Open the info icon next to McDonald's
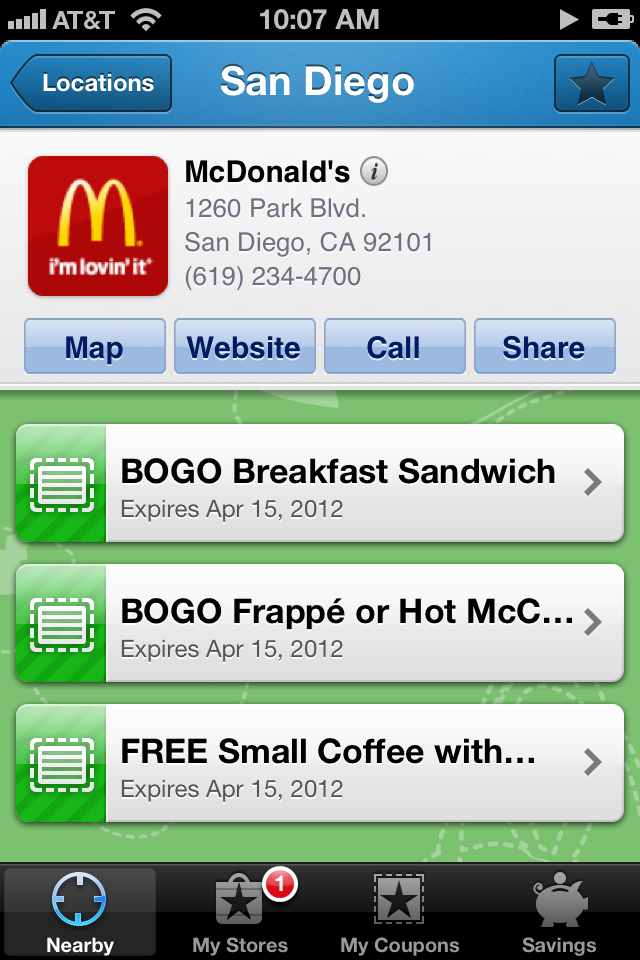Screen dimensions: 640x960 (x=374, y=172)
